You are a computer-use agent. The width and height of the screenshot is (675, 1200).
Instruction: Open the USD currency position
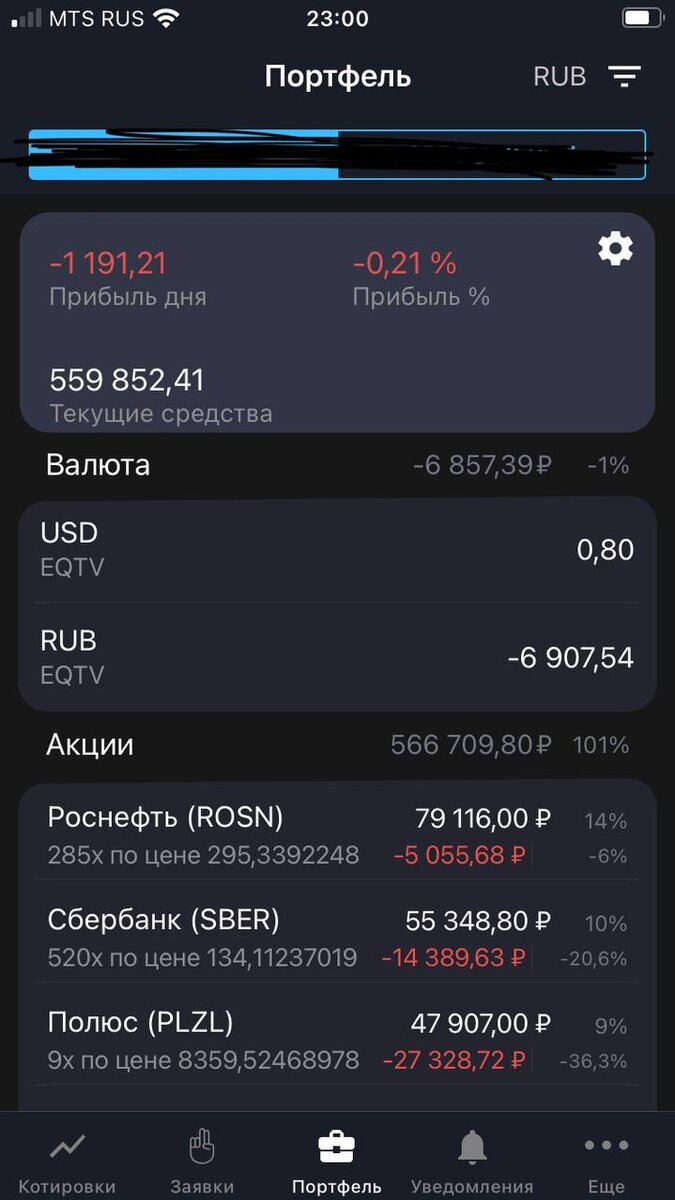pos(337,550)
